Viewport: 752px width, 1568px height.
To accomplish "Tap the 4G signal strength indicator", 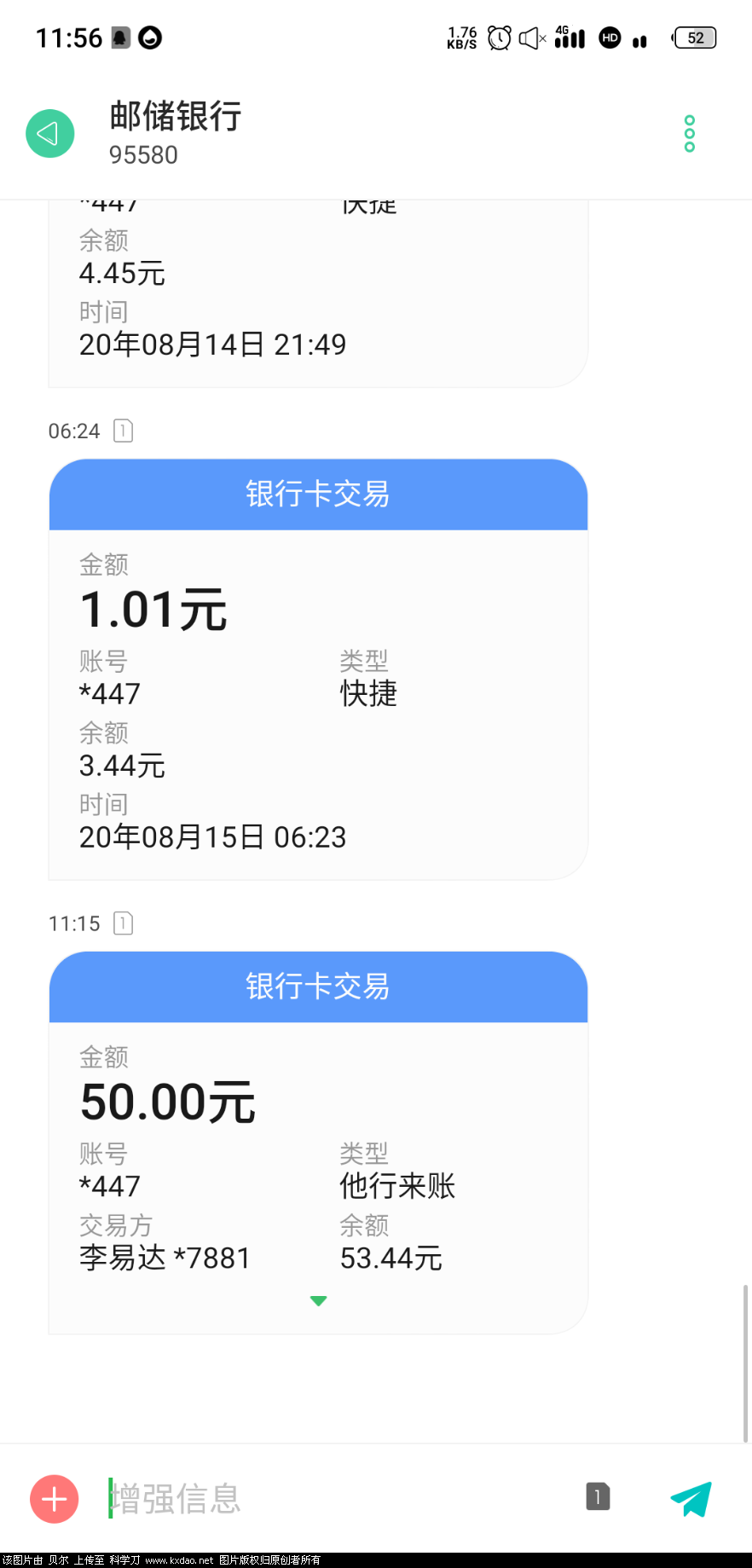I will coord(569,38).
